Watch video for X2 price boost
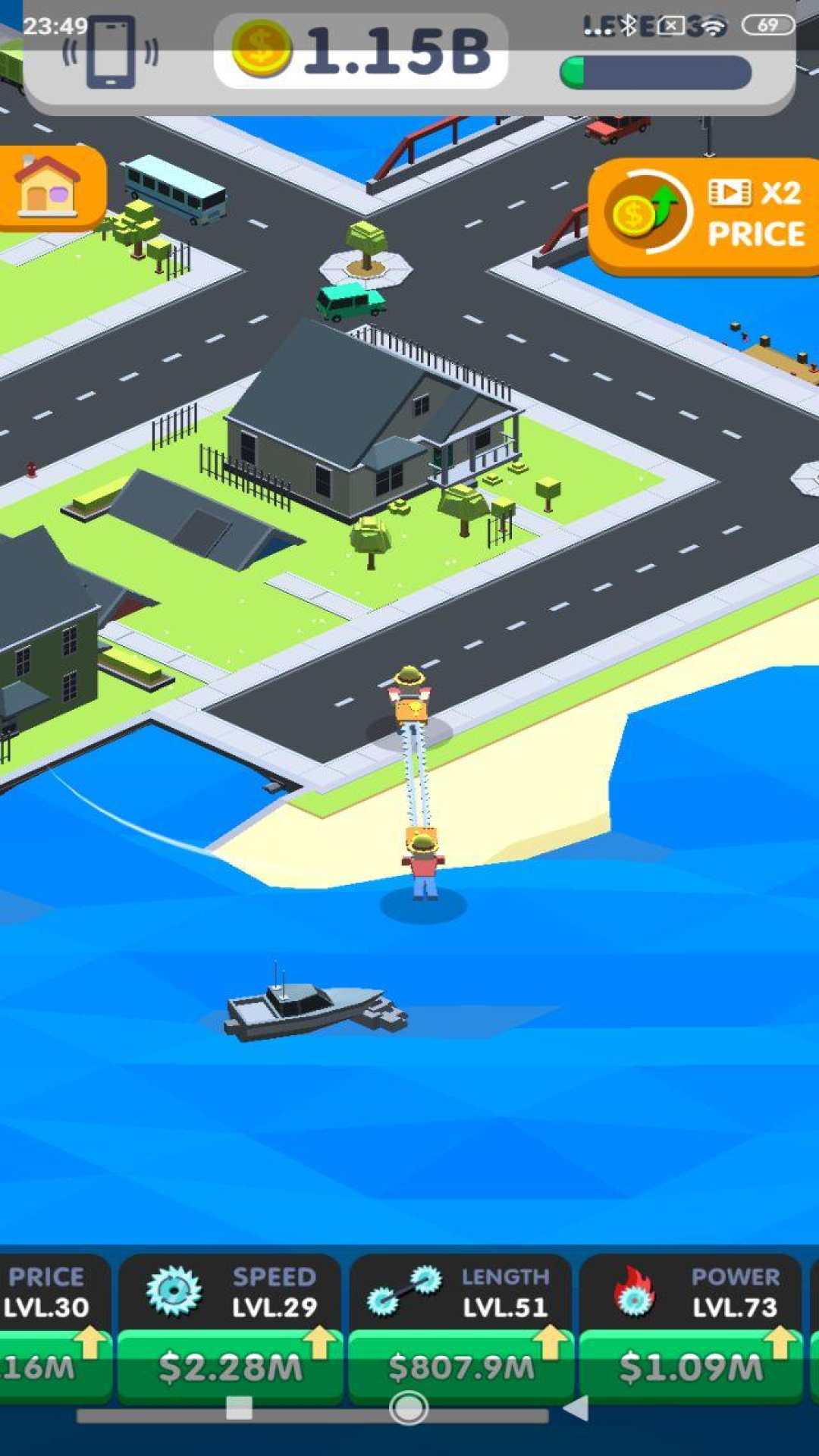Viewport: 819px width, 1456px height. coord(705,215)
